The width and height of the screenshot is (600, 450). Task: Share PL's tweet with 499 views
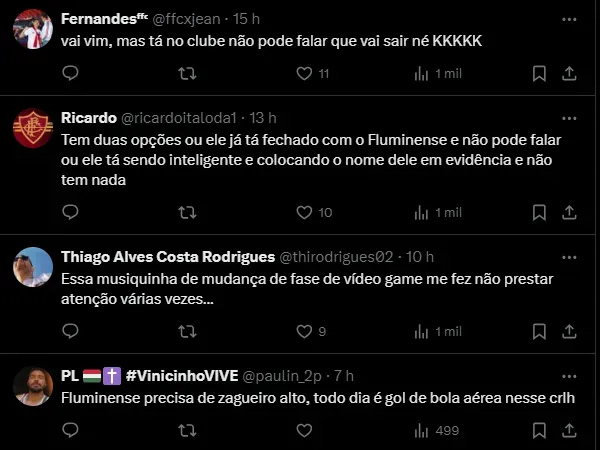click(x=569, y=431)
